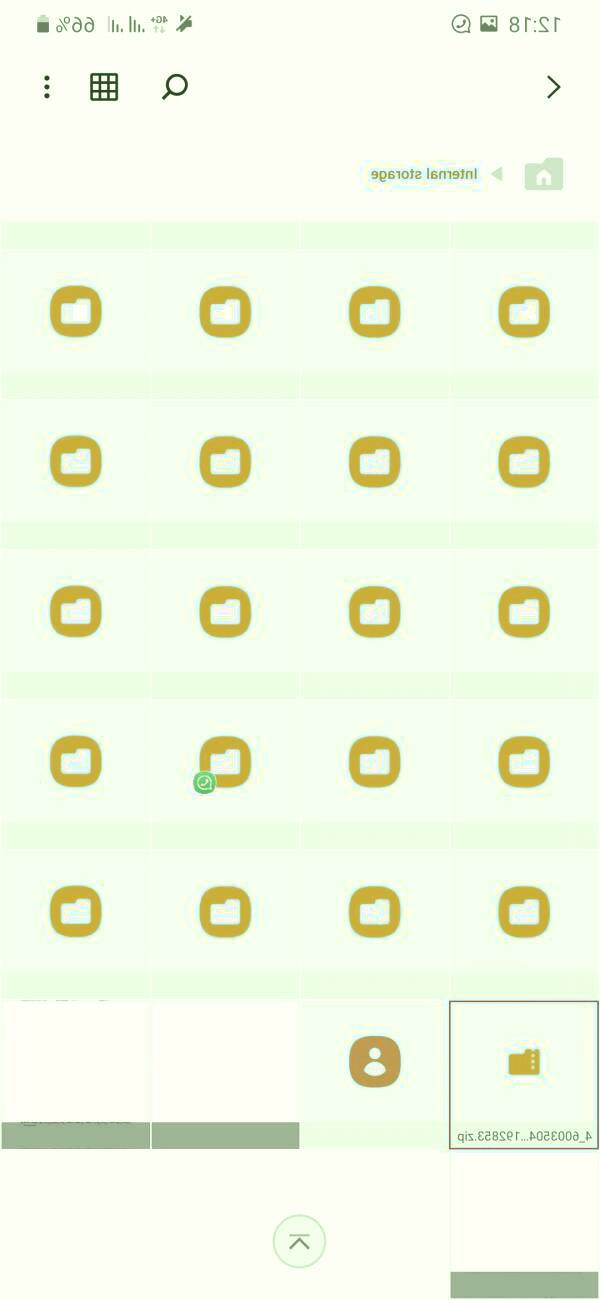Viewport: 600px width, 1300px height.
Task: Select the Internal storage breadcrumb
Action: (424, 174)
